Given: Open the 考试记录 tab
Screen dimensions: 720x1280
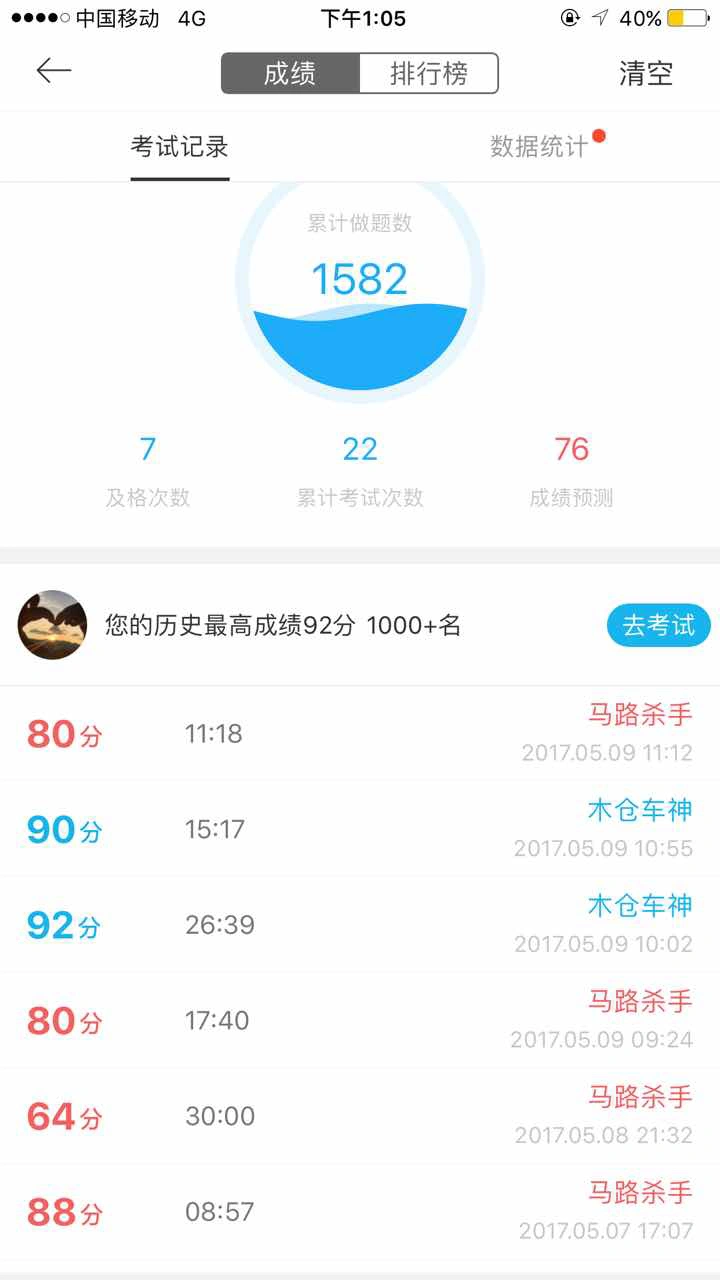Looking at the screenshot, I should pos(180,147).
